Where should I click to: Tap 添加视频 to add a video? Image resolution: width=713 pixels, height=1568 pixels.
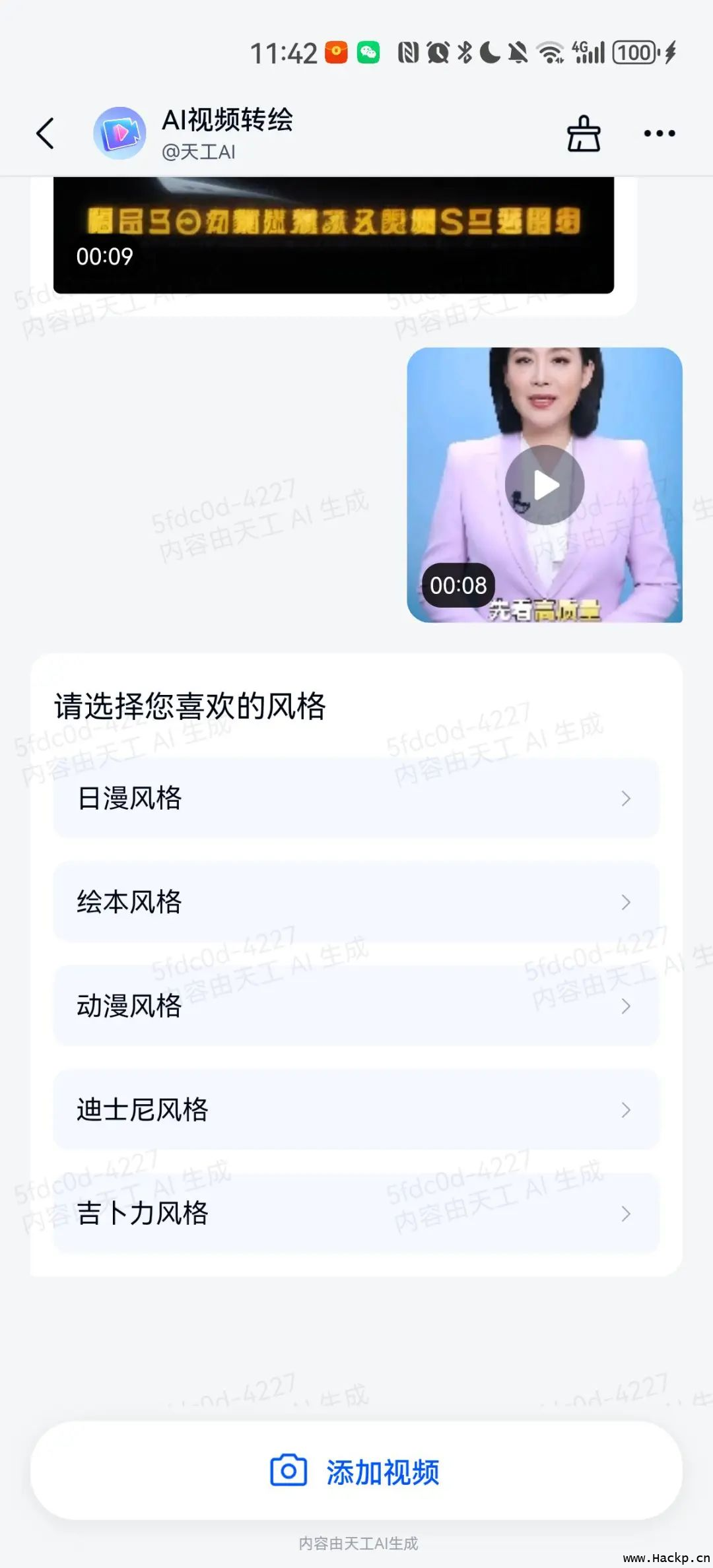click(356, 1472)
